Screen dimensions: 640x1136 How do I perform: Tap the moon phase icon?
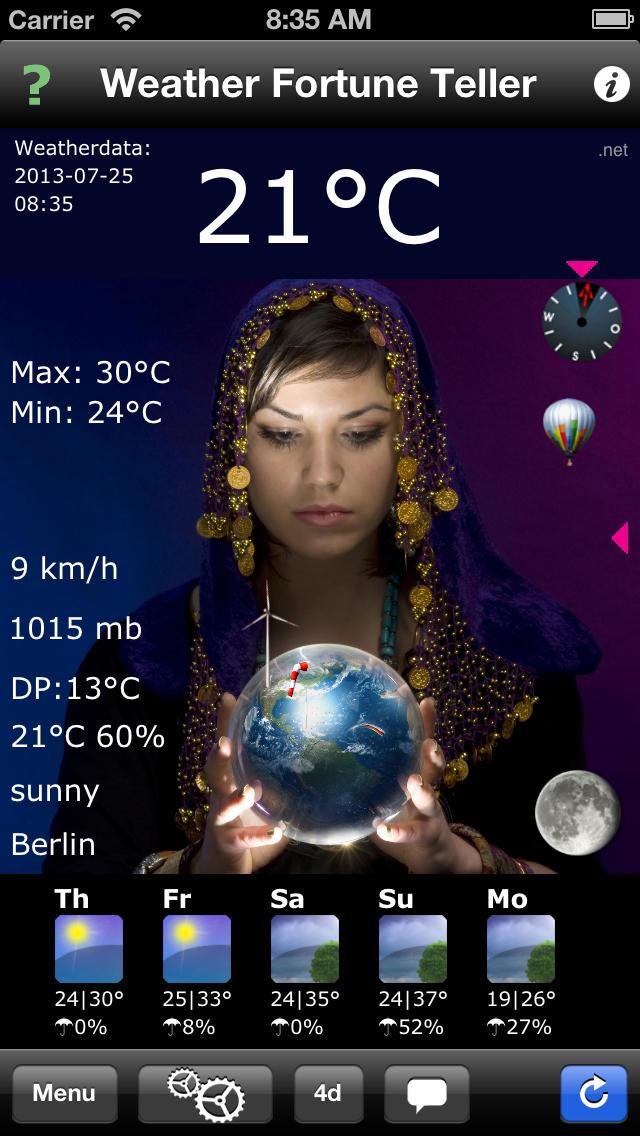point(577,813)
